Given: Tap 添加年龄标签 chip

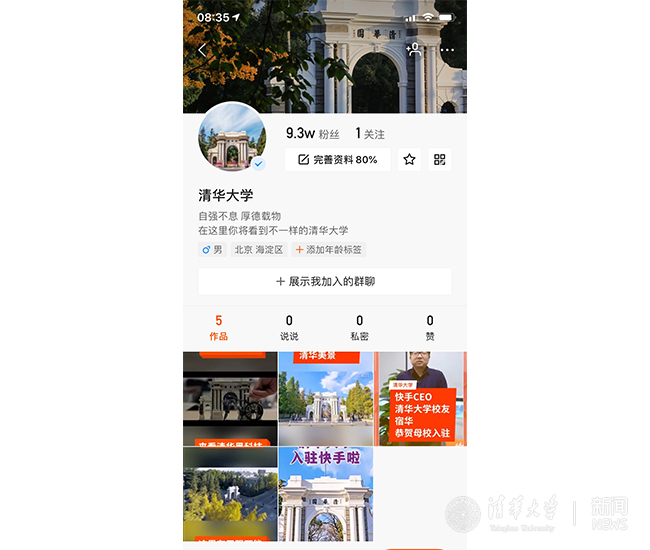Looking at the screenshot, I should [329, 250].
